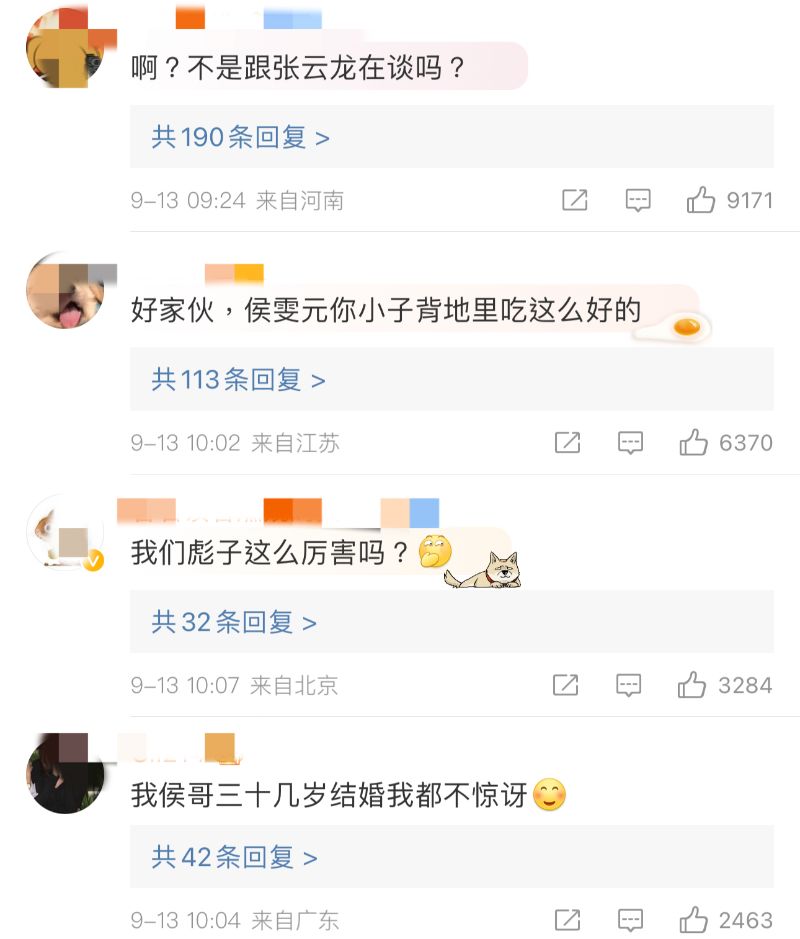Like the comment with 3284 likes
This screenshot has width=800, height=939.
click(692, 685)
